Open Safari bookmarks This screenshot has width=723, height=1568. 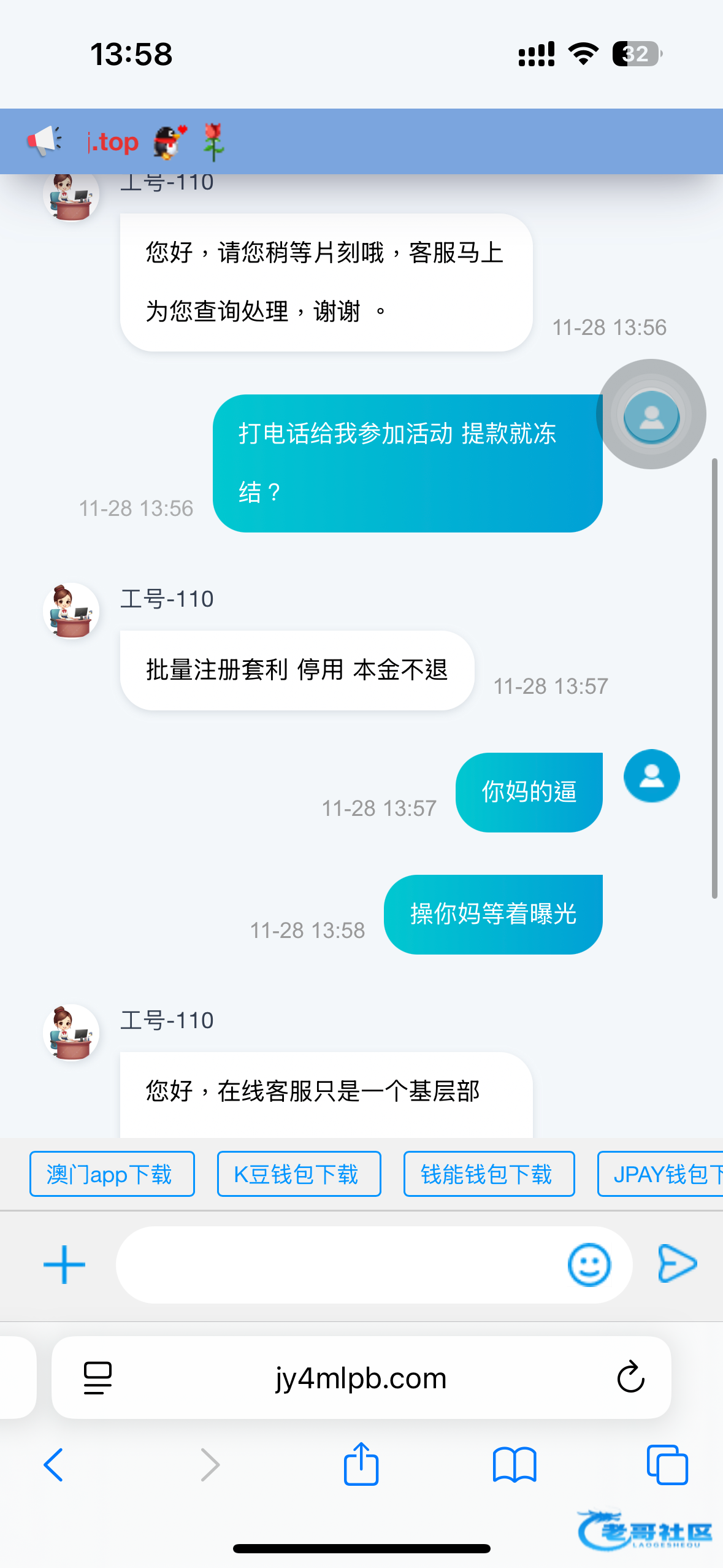click(x=514, y=1465)
